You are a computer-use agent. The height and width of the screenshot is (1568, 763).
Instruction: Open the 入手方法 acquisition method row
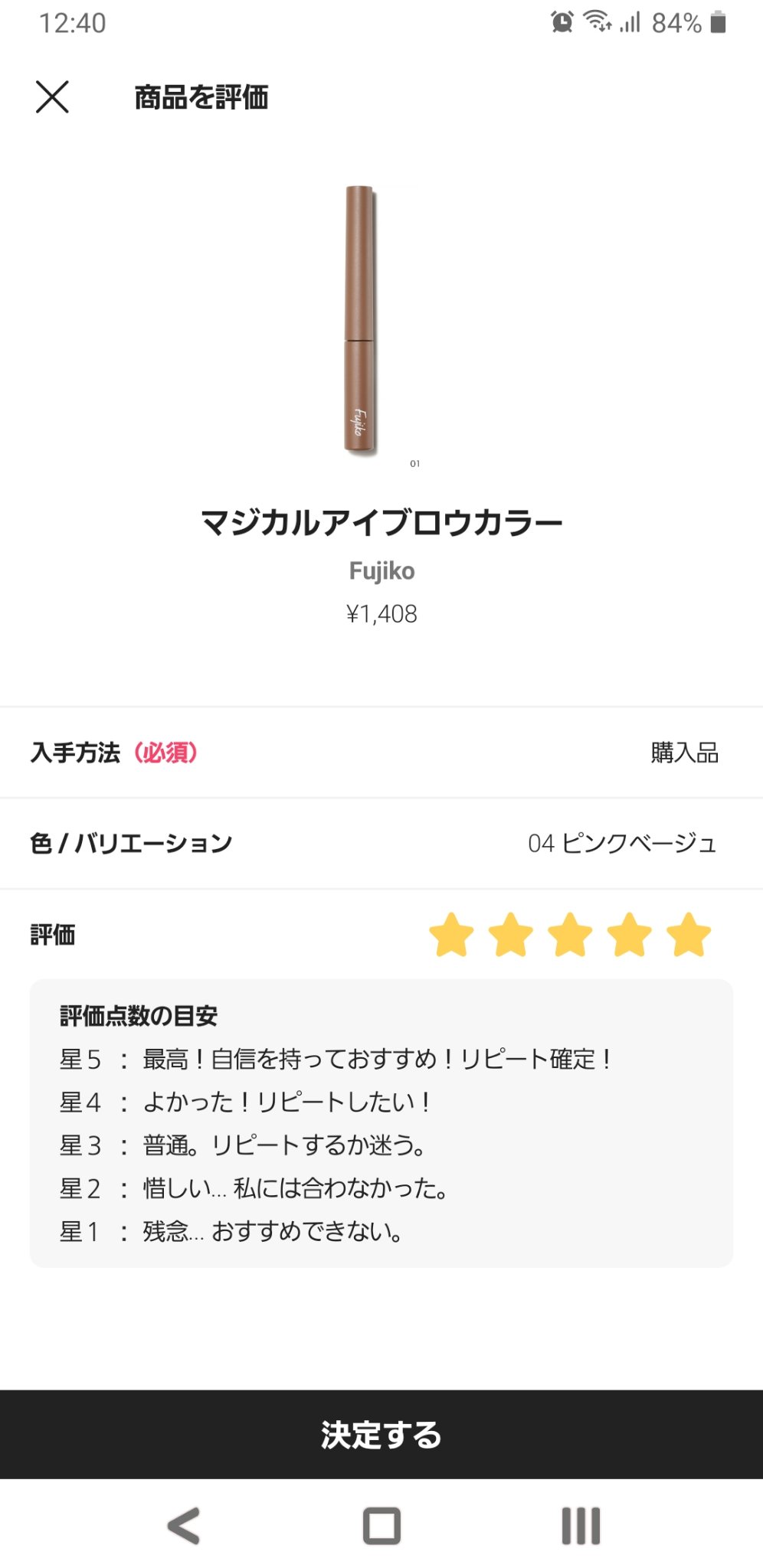[x=381, y=753]
